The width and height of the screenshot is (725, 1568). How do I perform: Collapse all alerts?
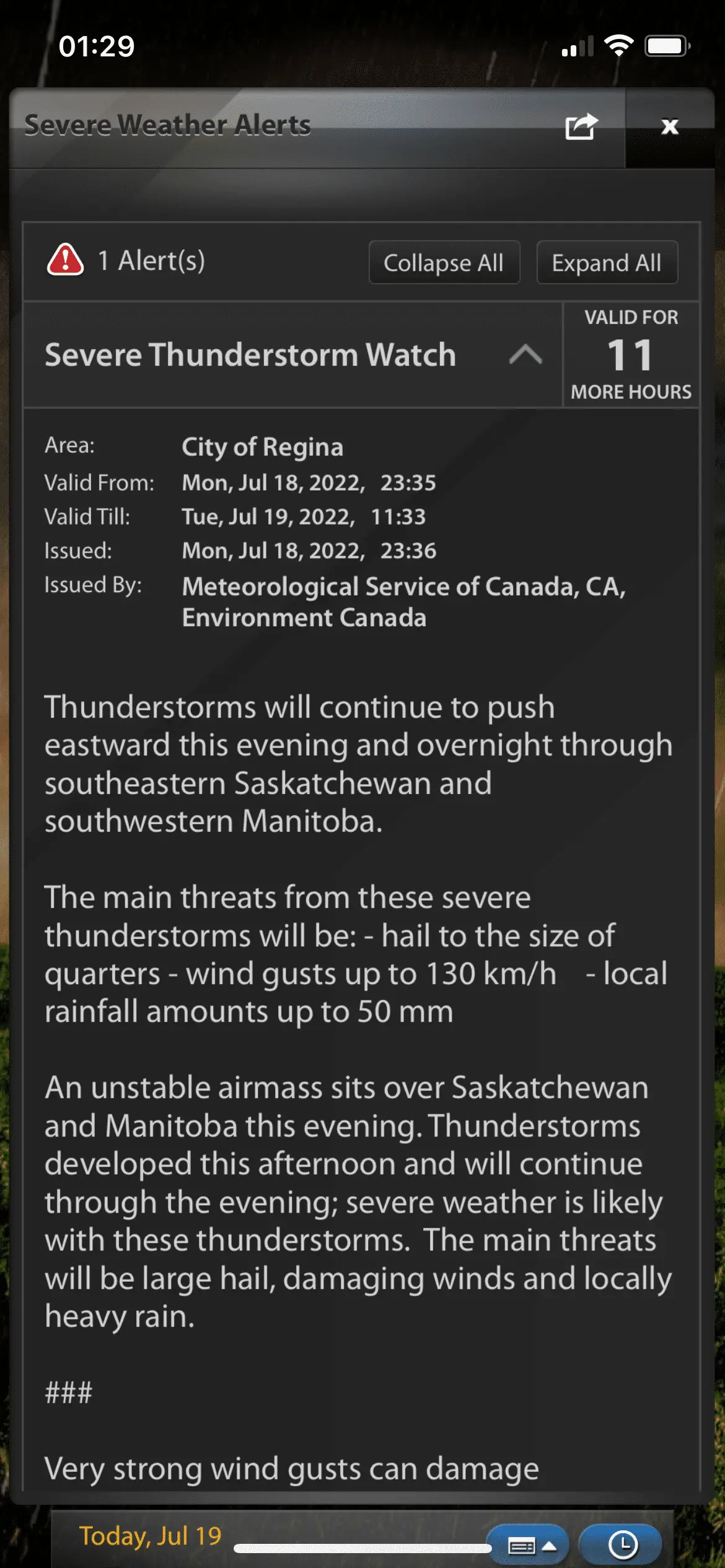[444, 263]
